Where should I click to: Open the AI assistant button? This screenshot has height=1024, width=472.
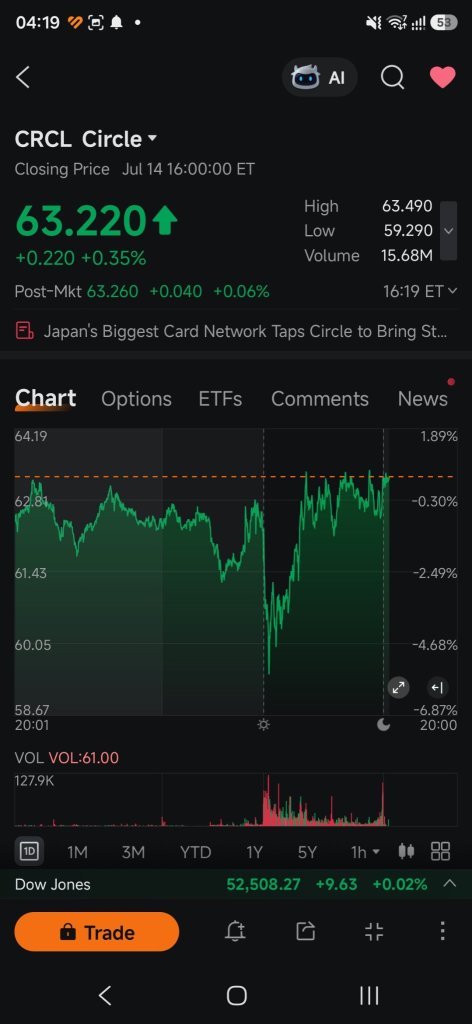pyautogui.click(x=319, y=78)
